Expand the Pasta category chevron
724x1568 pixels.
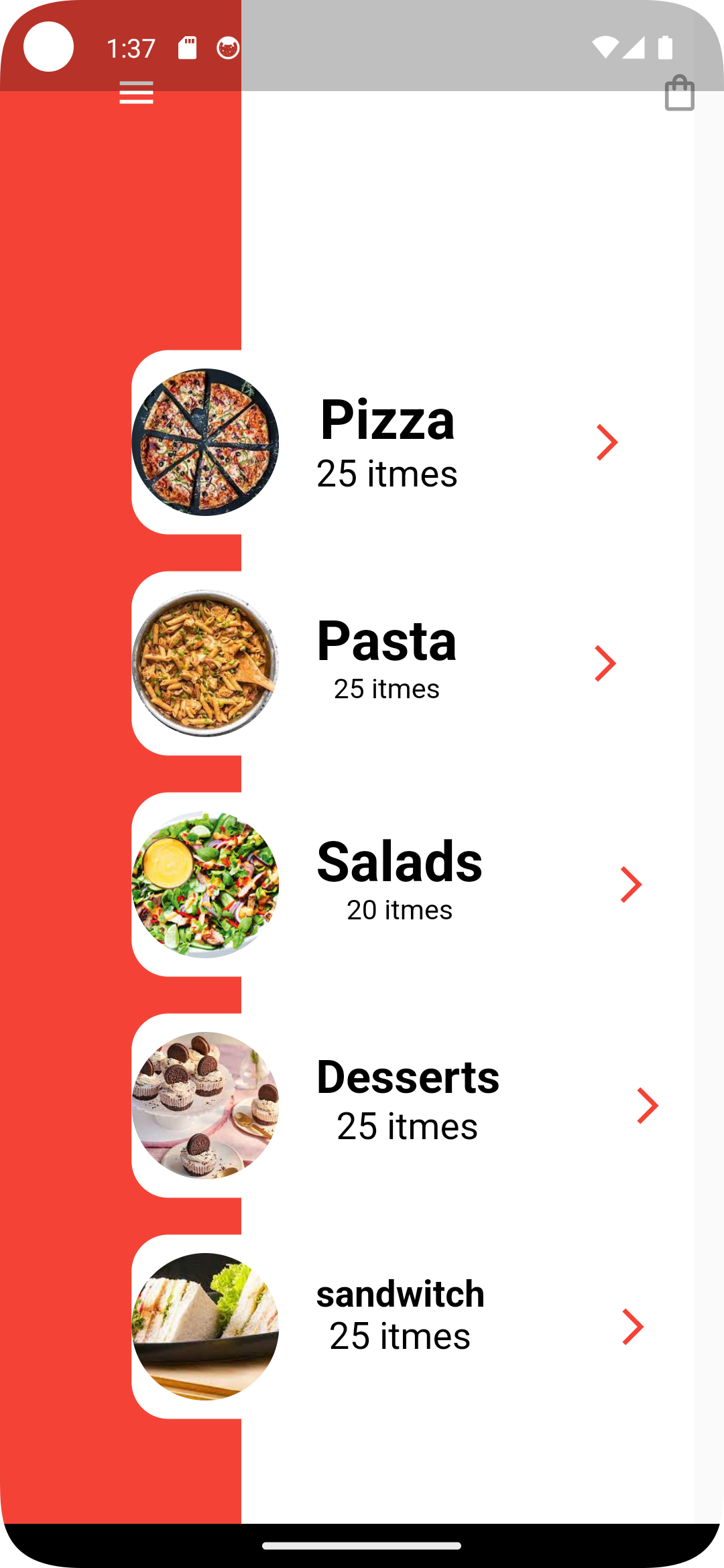coord(607,662)
